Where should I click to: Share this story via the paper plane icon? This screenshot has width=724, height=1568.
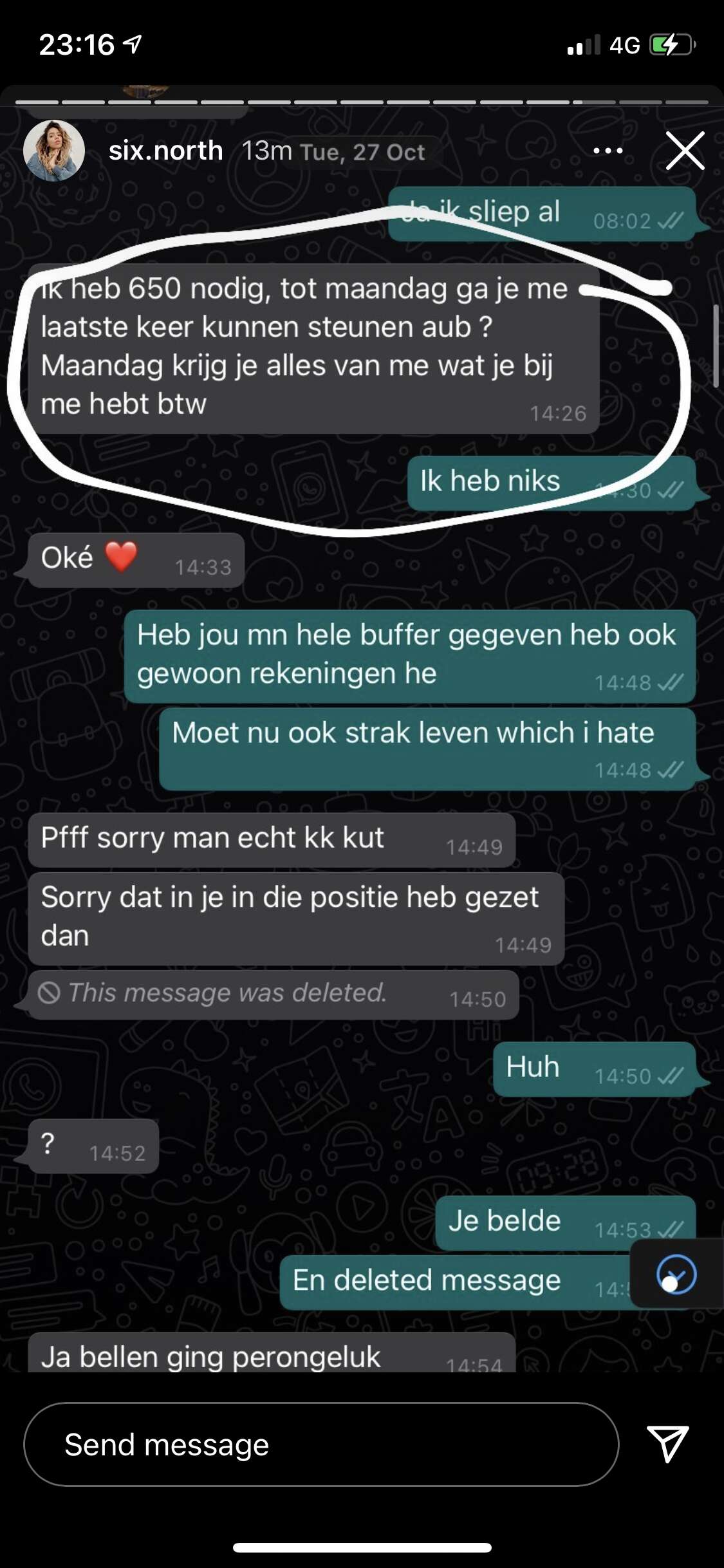point(668,1444)
